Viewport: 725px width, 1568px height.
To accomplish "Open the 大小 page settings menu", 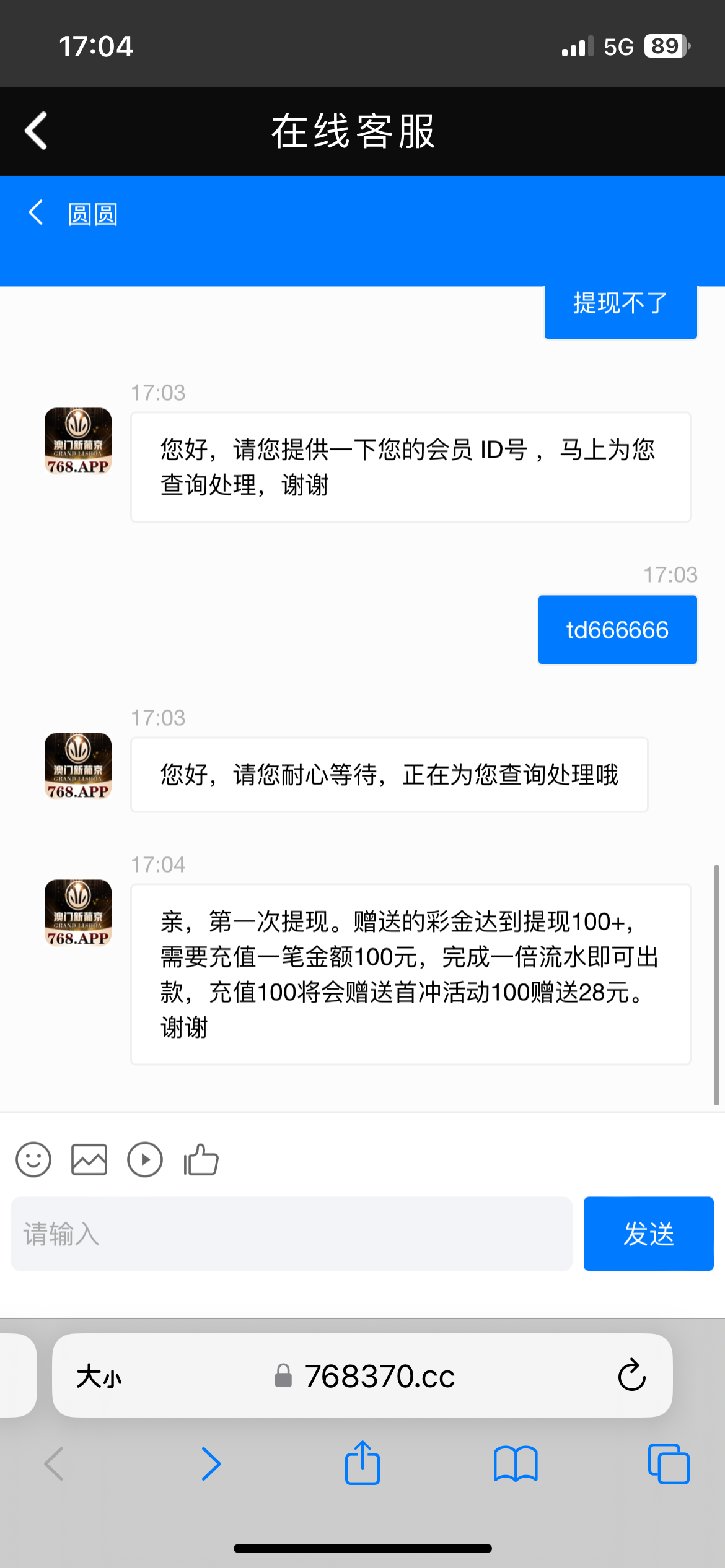I will click(99, 1377).
